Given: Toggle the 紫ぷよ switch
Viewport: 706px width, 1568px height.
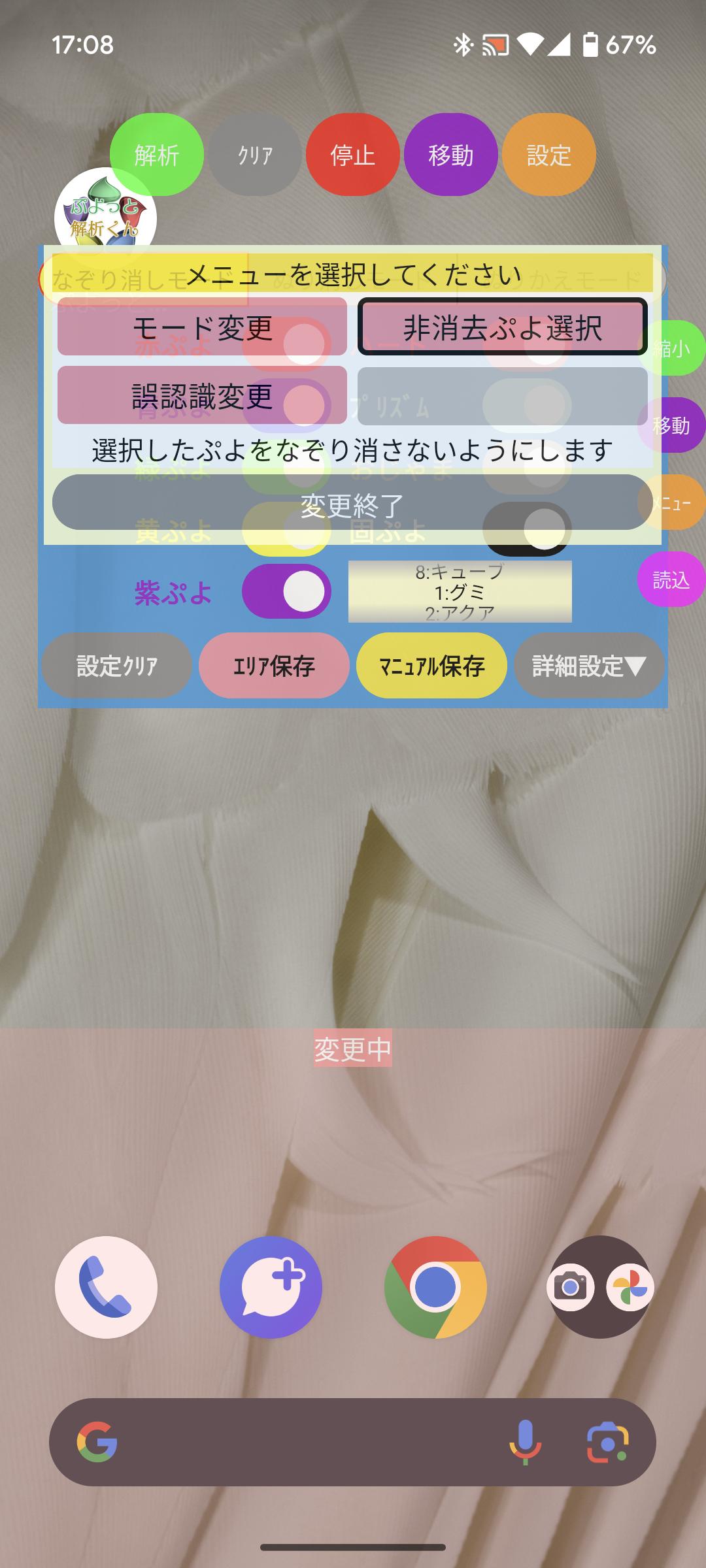Looking at the screenshot, I should tap(286, 592).
